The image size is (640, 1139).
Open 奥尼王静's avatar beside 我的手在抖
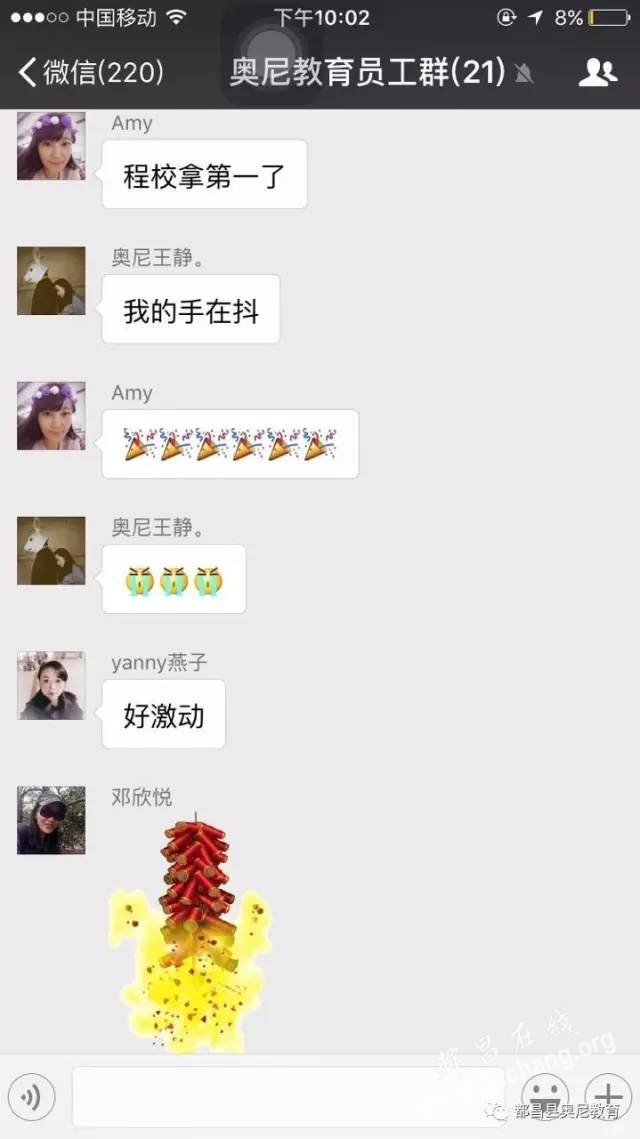click(51, 281)
